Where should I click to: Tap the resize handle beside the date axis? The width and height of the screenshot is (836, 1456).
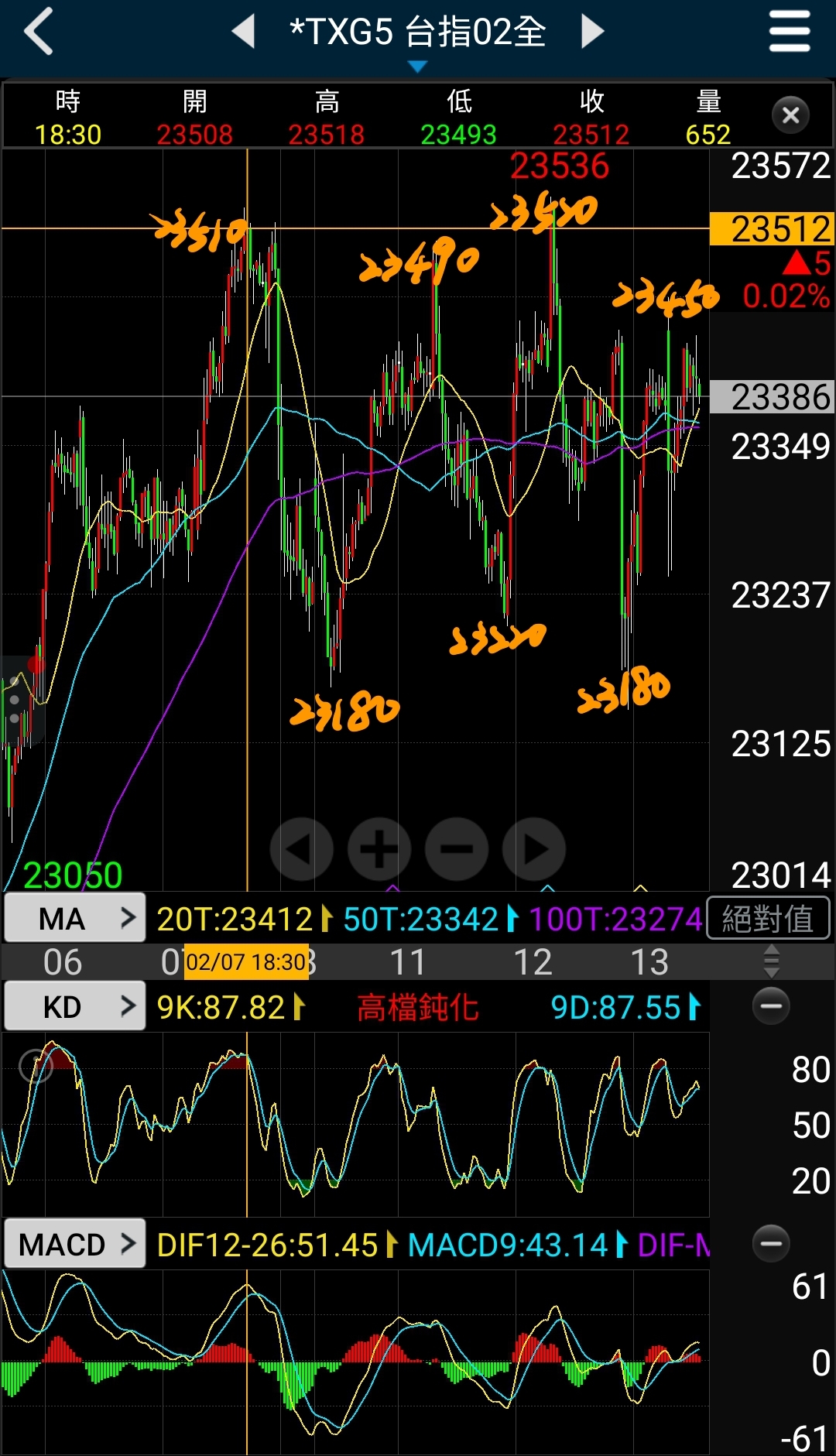tap(771, 962)
